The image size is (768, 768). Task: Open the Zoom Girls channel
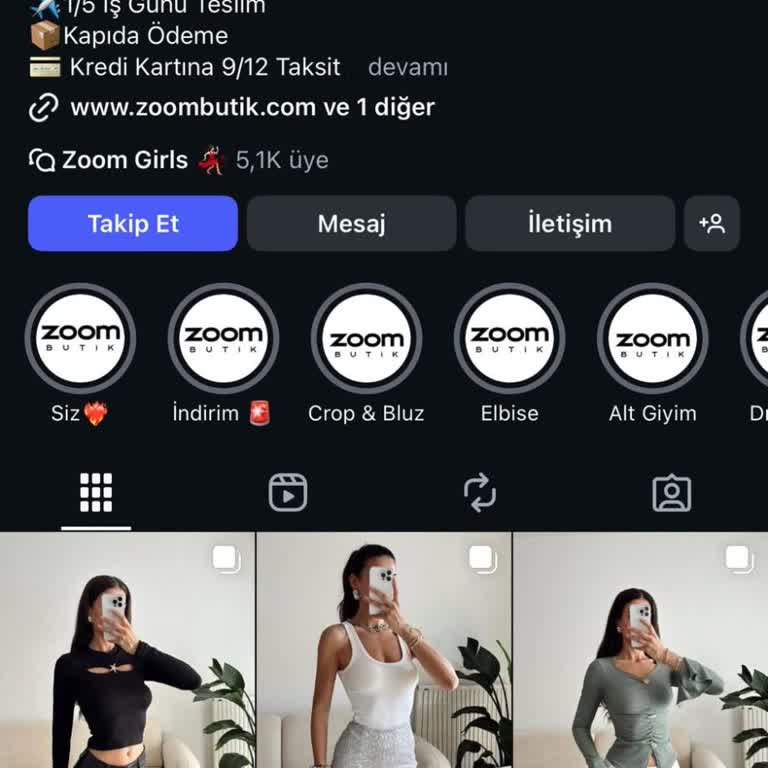pyautogui.click(x=125, y=160)
